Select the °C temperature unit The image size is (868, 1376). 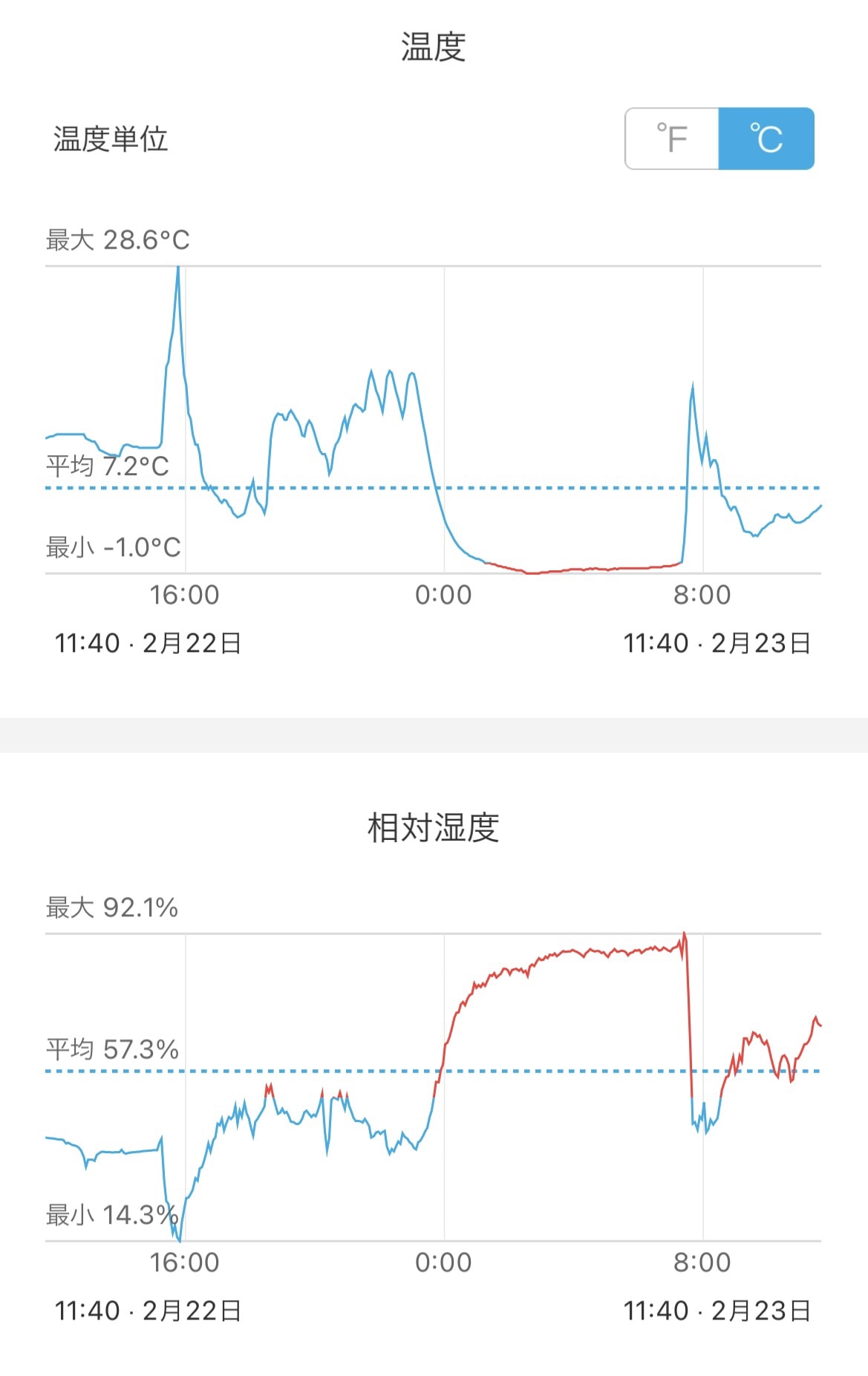[766, 139]
